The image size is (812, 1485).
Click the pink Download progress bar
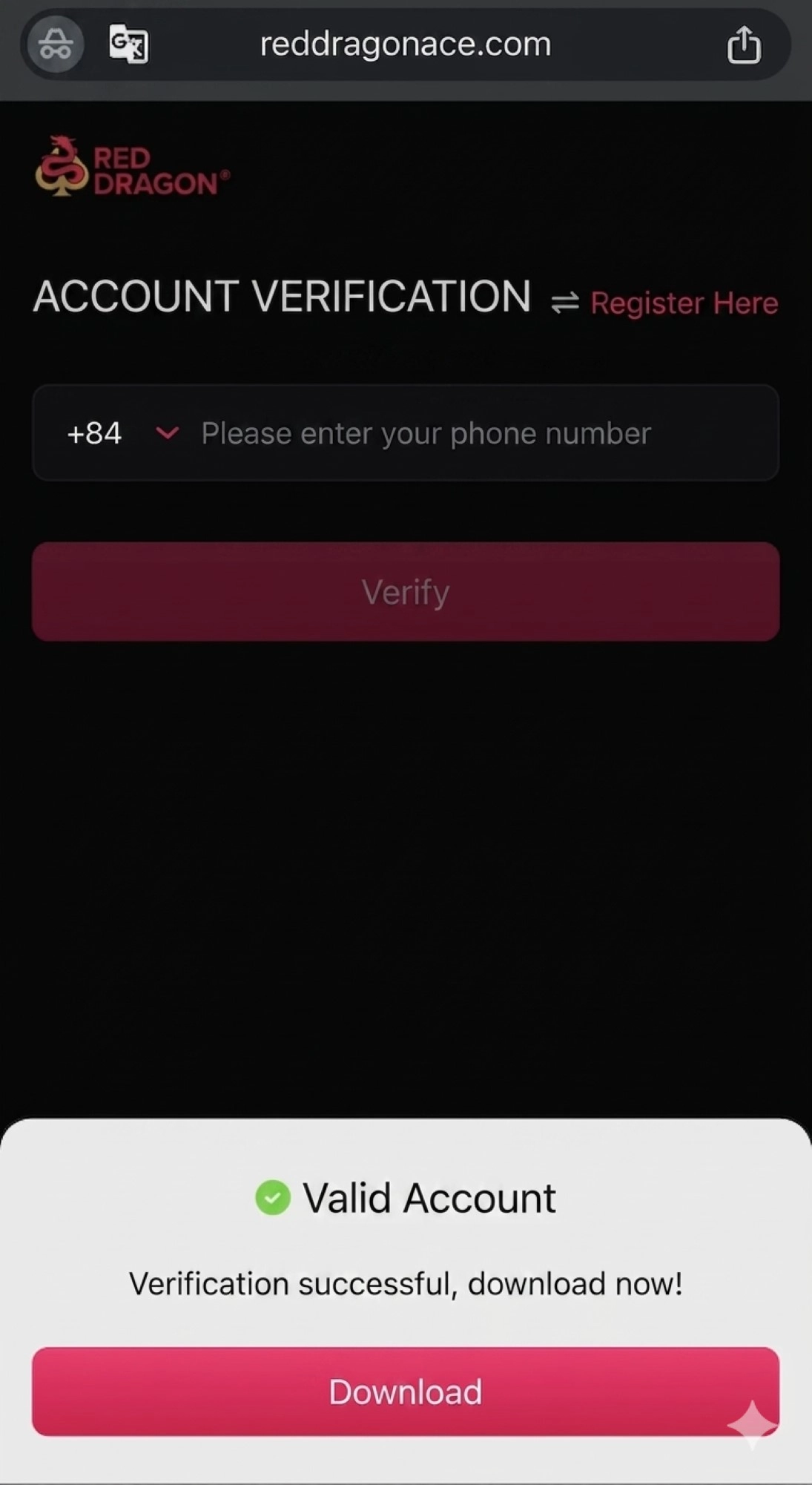point(405,1392)
